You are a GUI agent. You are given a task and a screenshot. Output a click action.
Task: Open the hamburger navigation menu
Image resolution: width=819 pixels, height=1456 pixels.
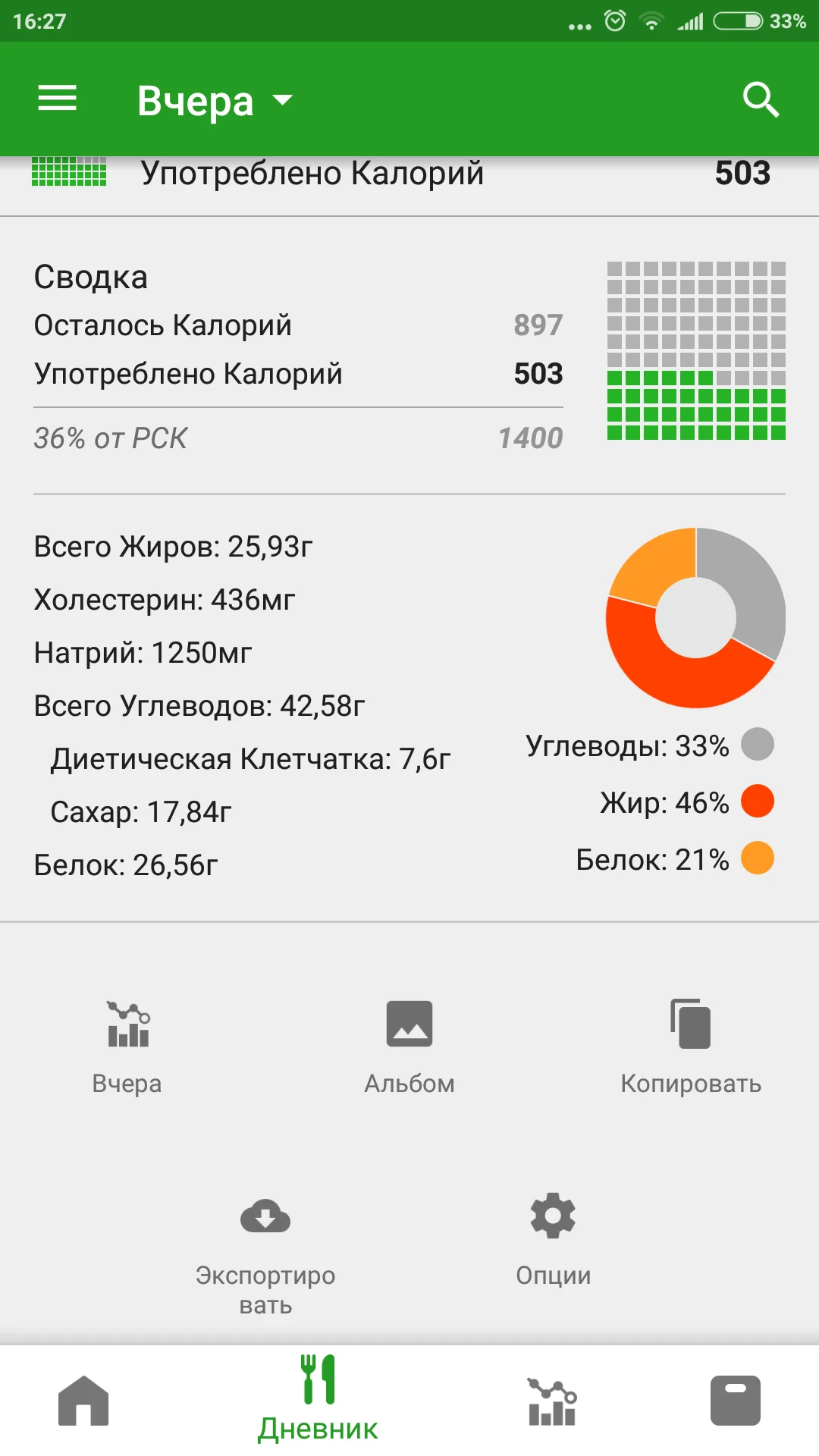[58, 99]
